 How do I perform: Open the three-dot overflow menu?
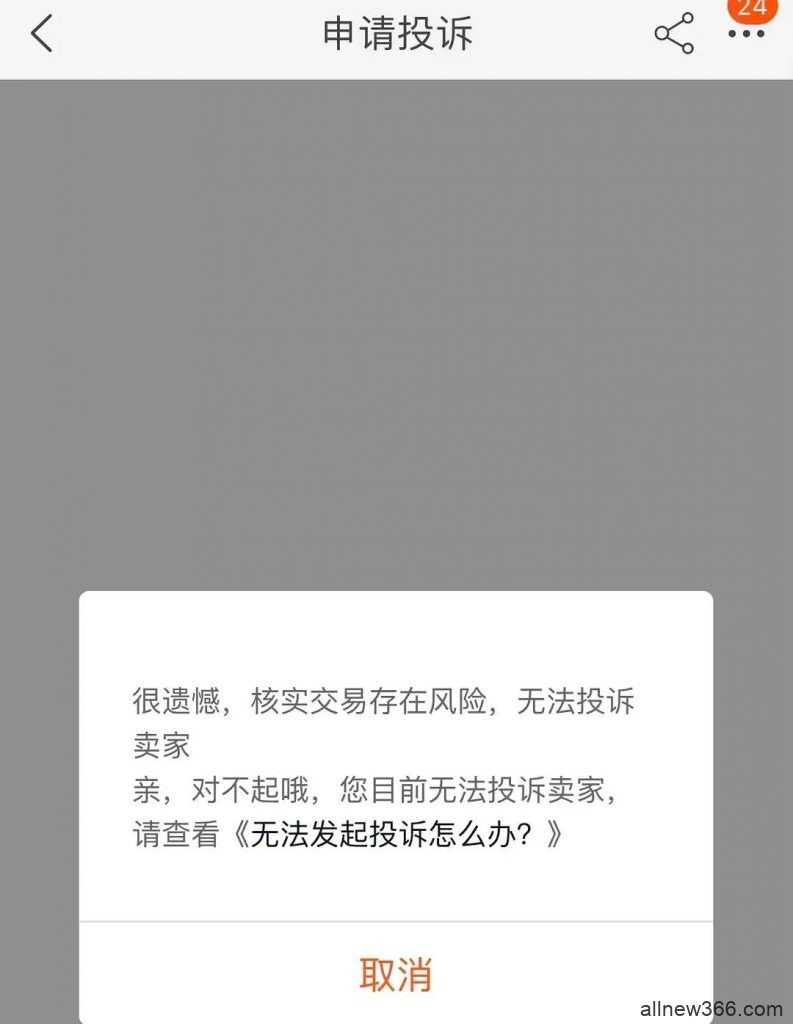(746, 34)
